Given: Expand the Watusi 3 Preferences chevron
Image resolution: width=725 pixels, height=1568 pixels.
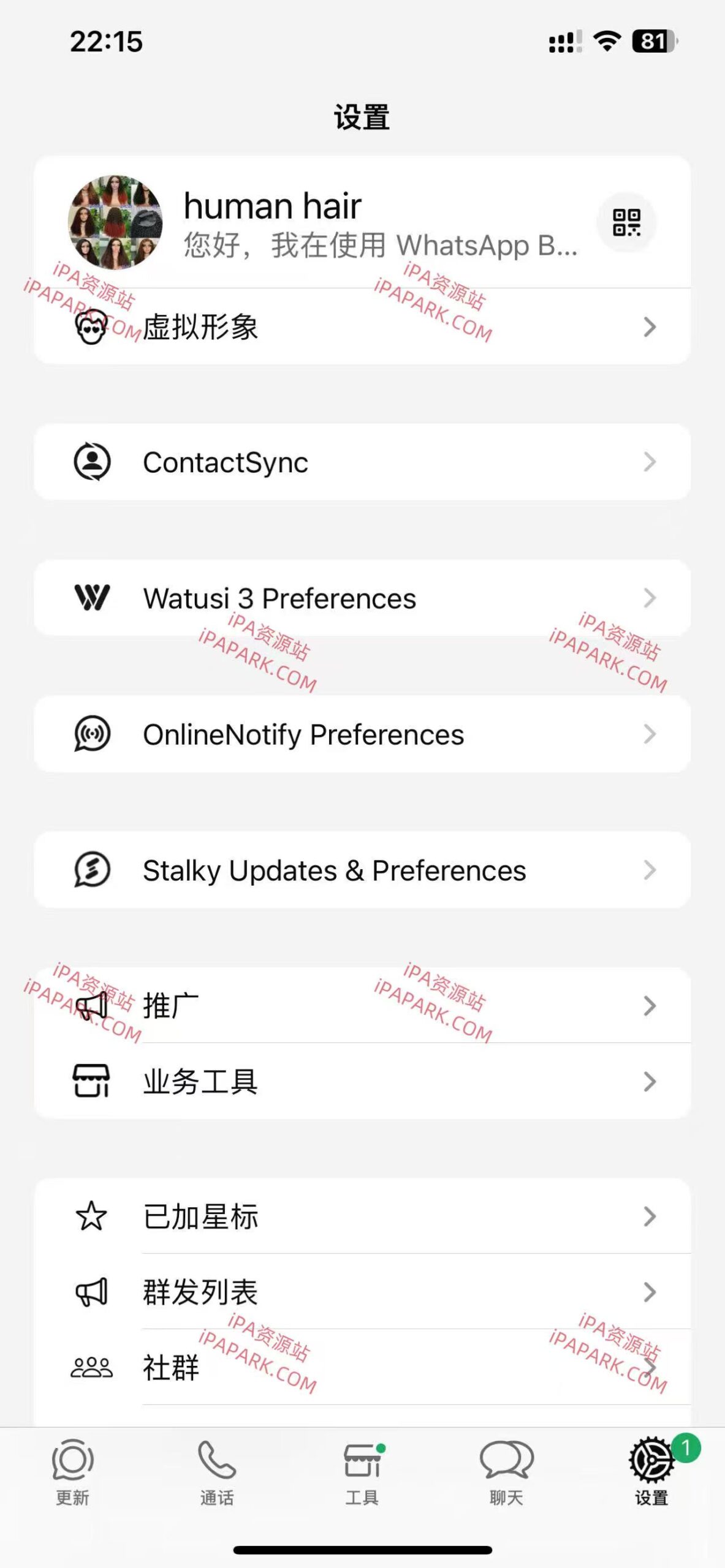Looking at the screenshot, I should (650, 597).
